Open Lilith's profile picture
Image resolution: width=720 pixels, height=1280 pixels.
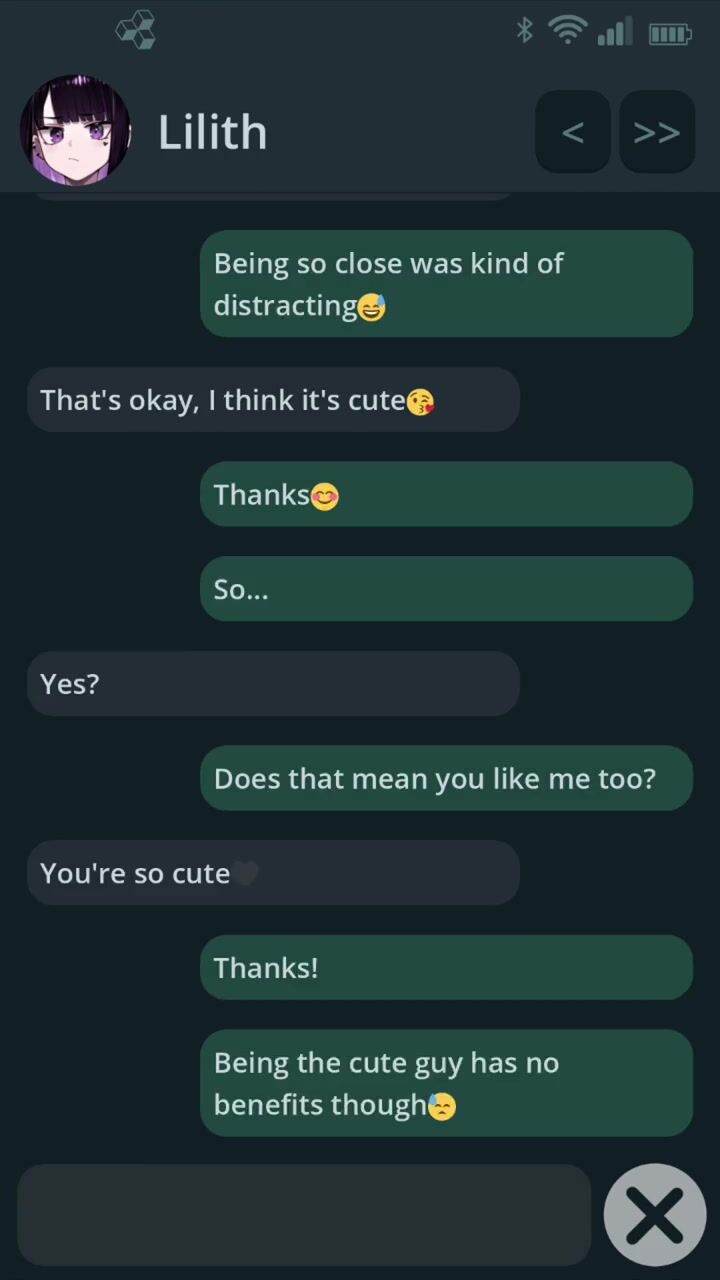75,131
